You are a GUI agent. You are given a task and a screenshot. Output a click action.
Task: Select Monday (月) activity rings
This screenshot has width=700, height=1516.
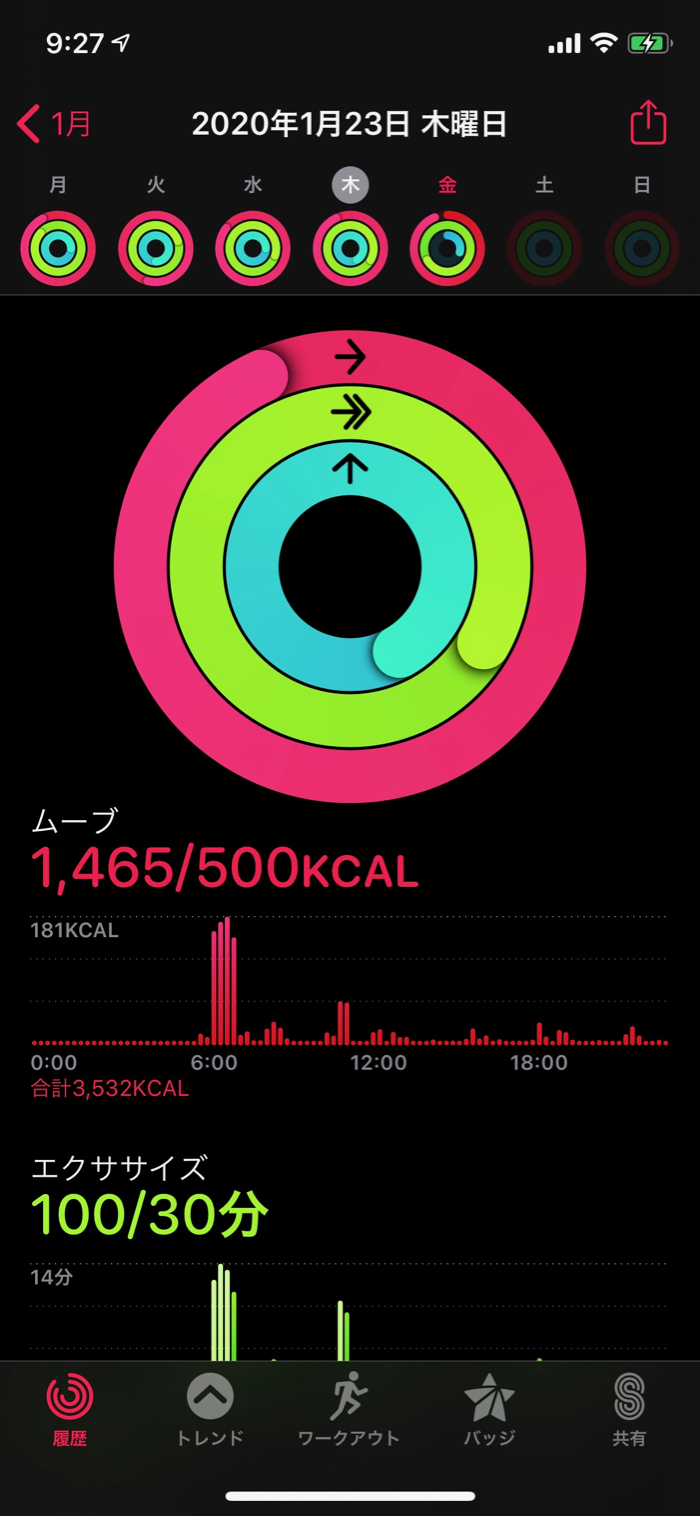click(x=58, y=248)
